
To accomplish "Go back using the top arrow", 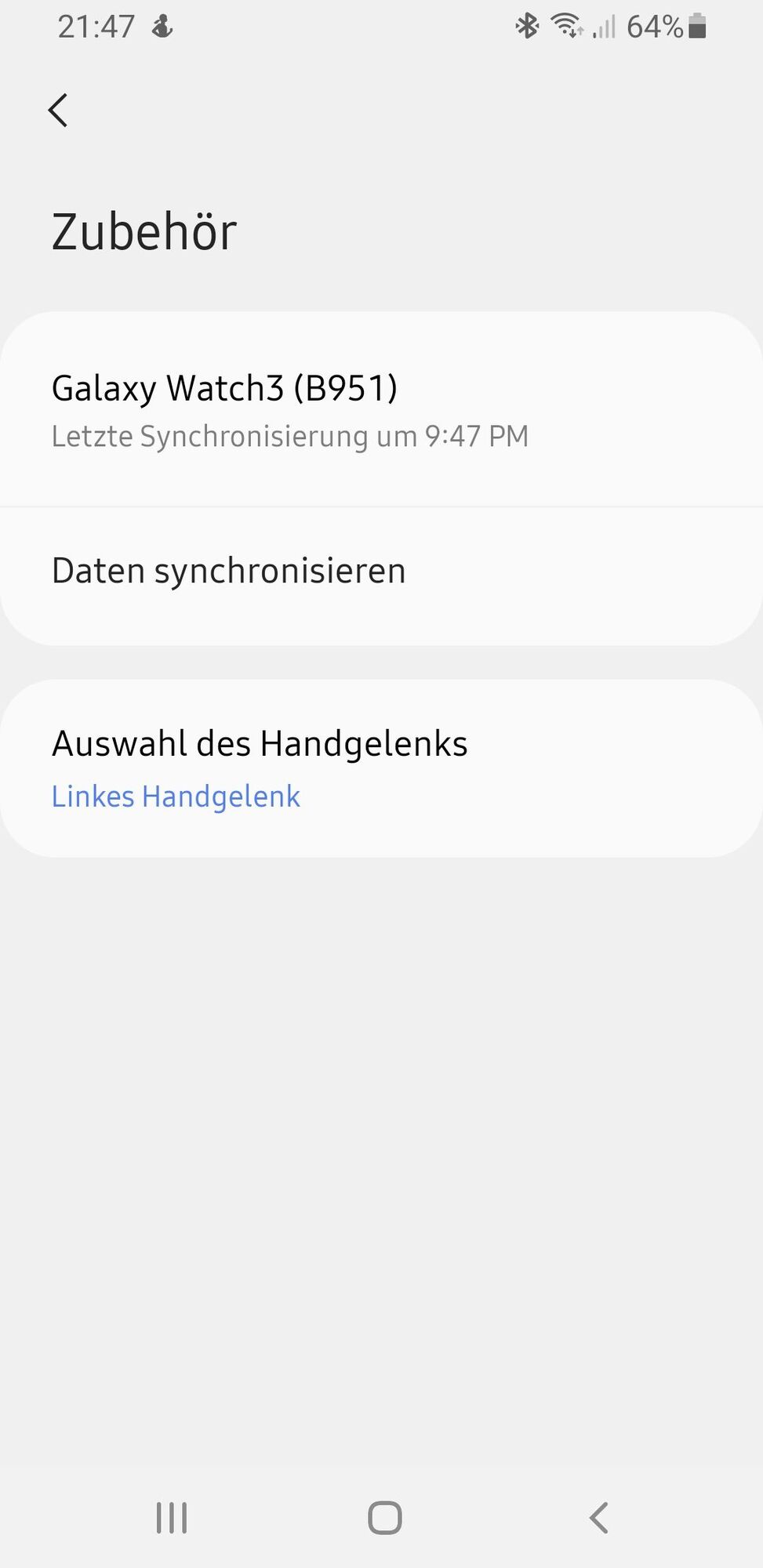I will pos(59,110).
